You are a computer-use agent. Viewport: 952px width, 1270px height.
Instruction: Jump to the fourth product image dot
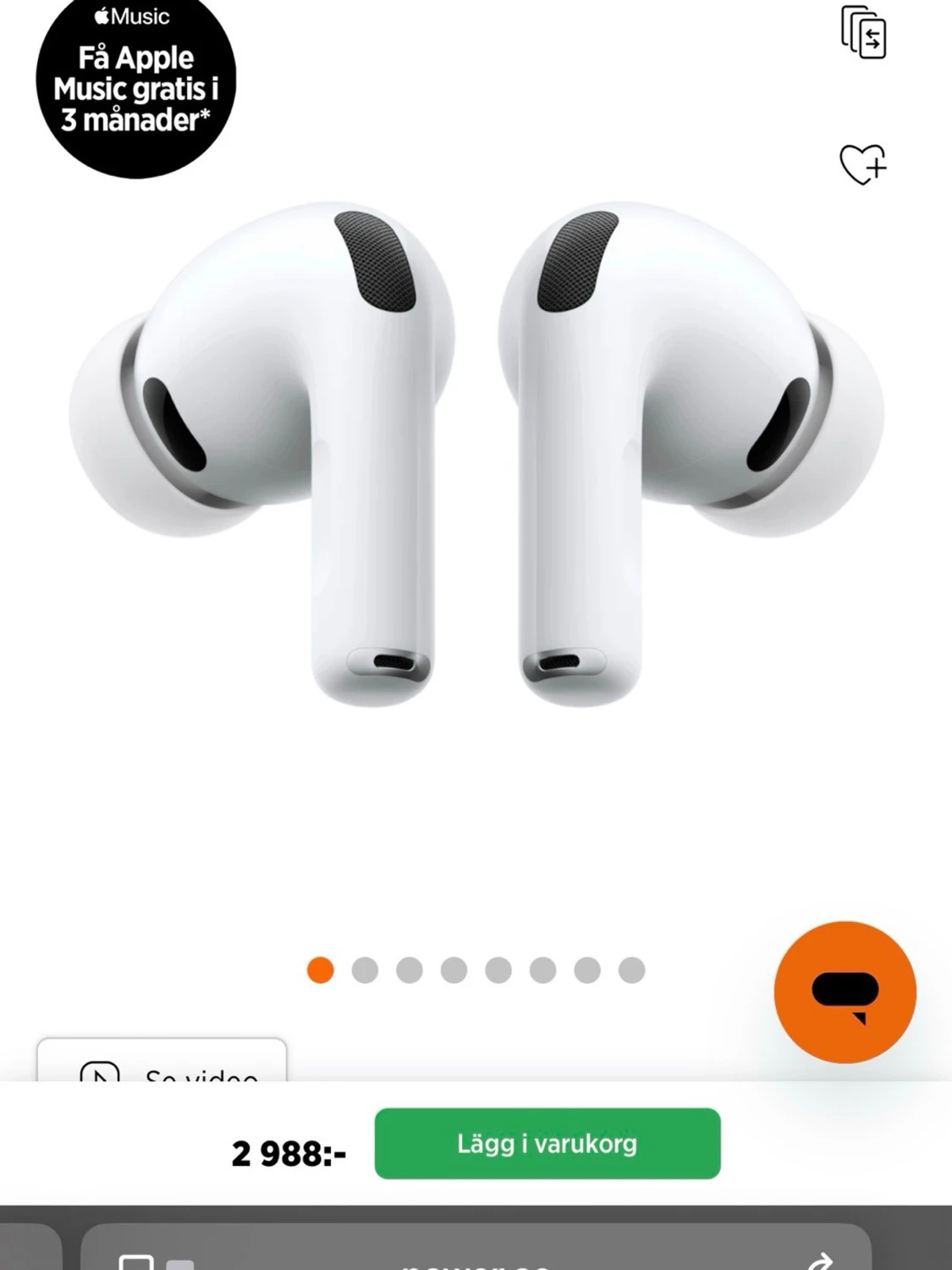point(454,969)
